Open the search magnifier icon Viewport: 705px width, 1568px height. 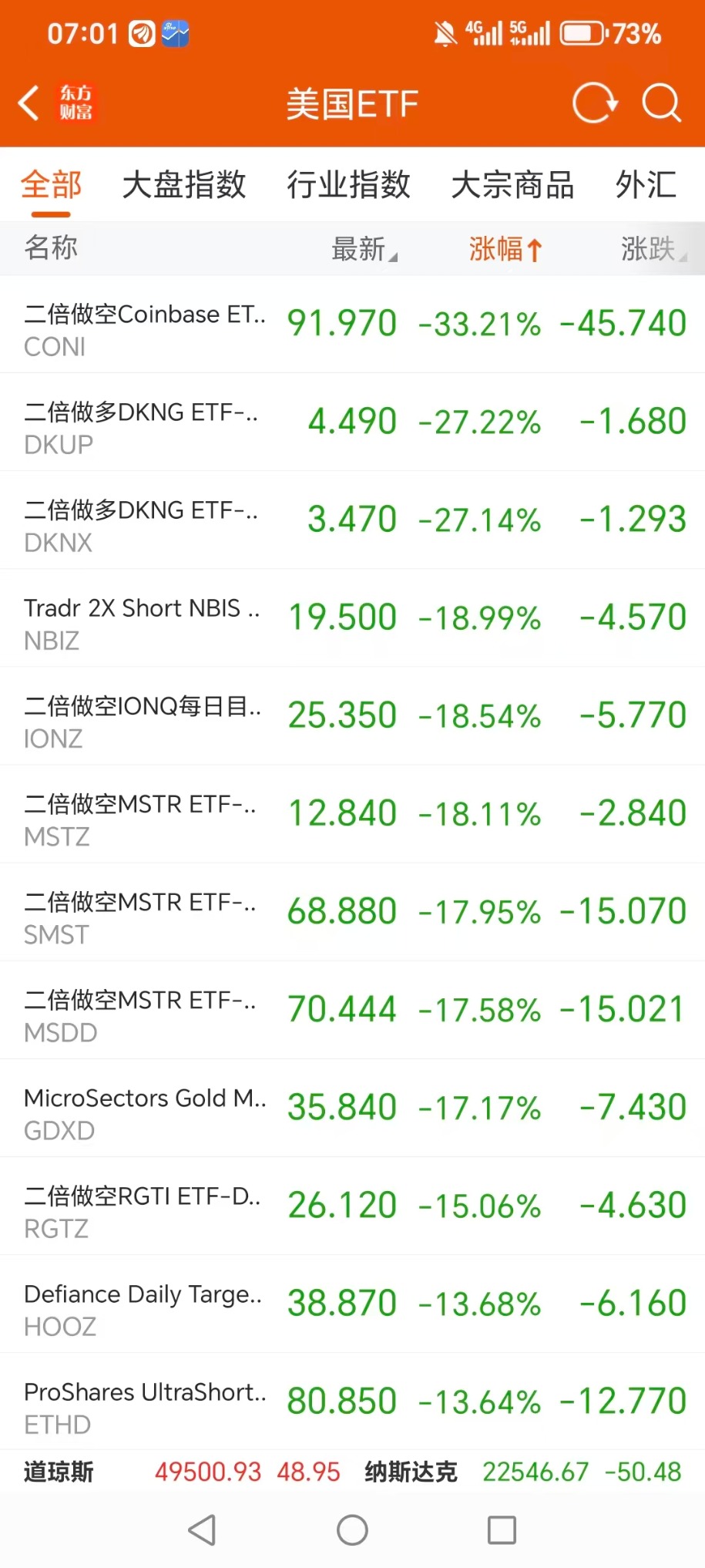pyautogui.click(x=661, y=103)
